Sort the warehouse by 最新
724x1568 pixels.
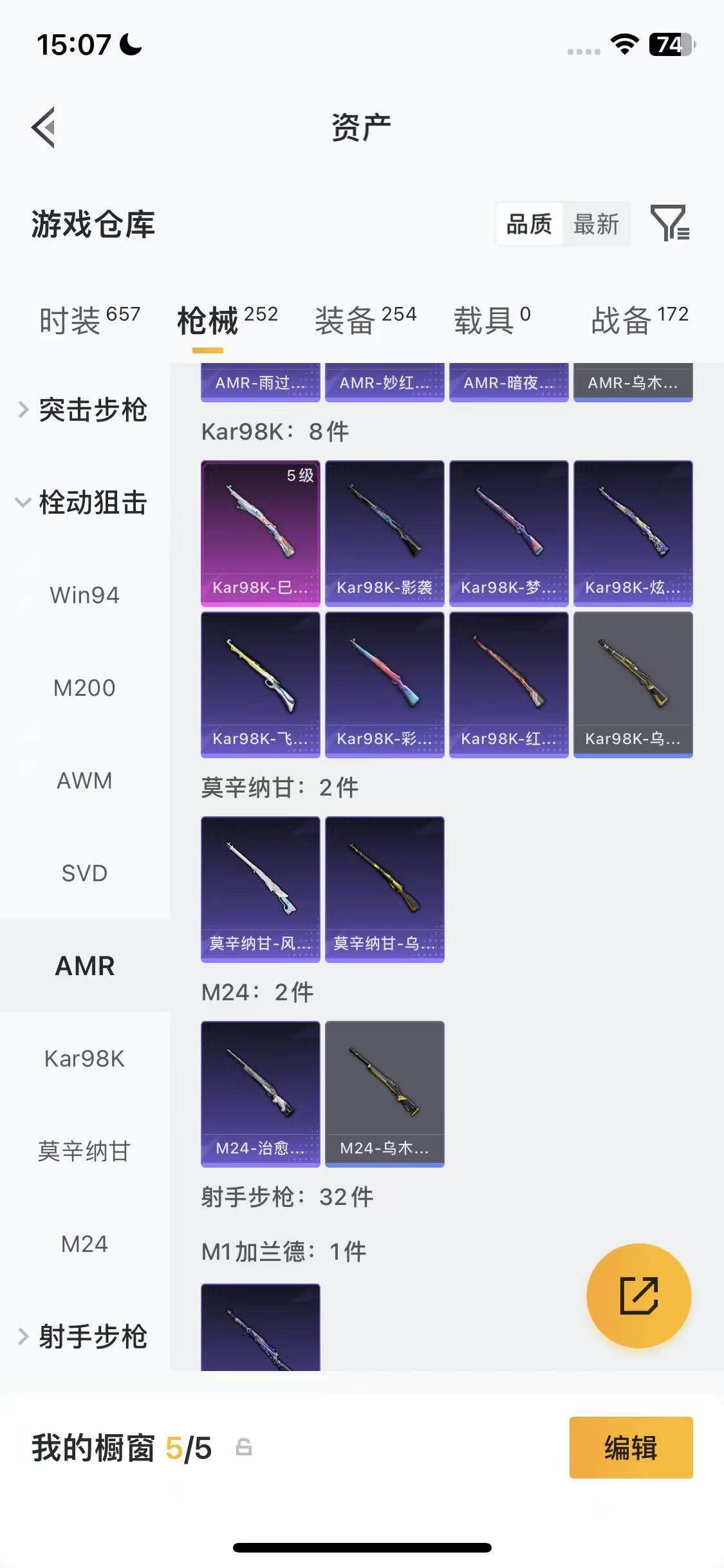point(596,225)
